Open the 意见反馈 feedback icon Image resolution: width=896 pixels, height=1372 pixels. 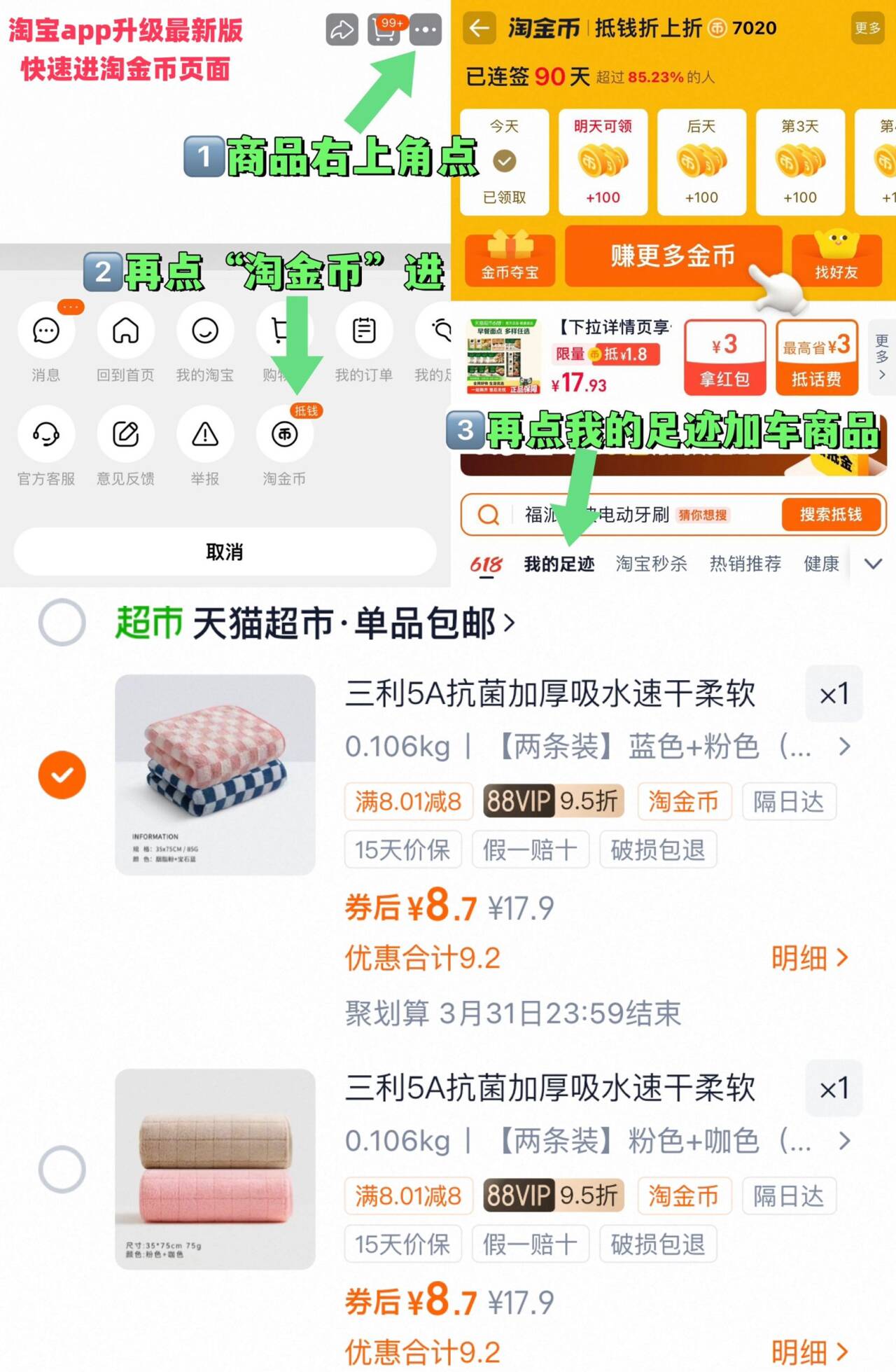(125, 434)
